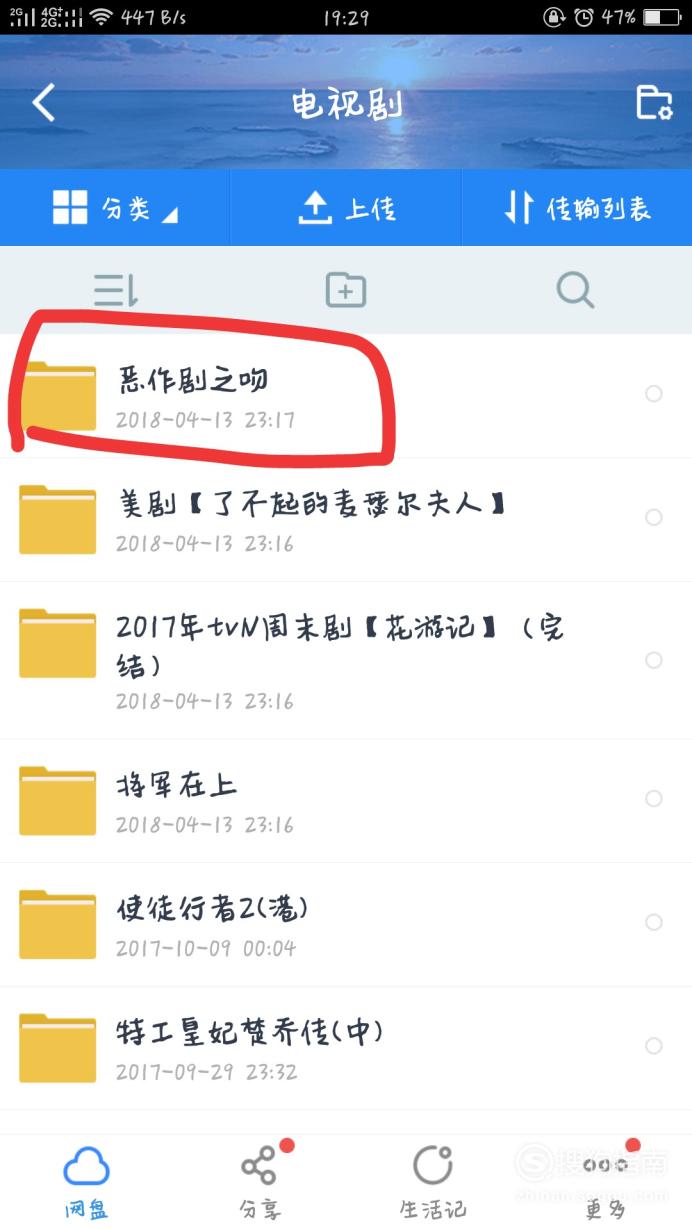The width and height of the screenshot is (692, 1230).
Task: Expand the 分类 category dropdown
Action: click(x=115, y=208)
